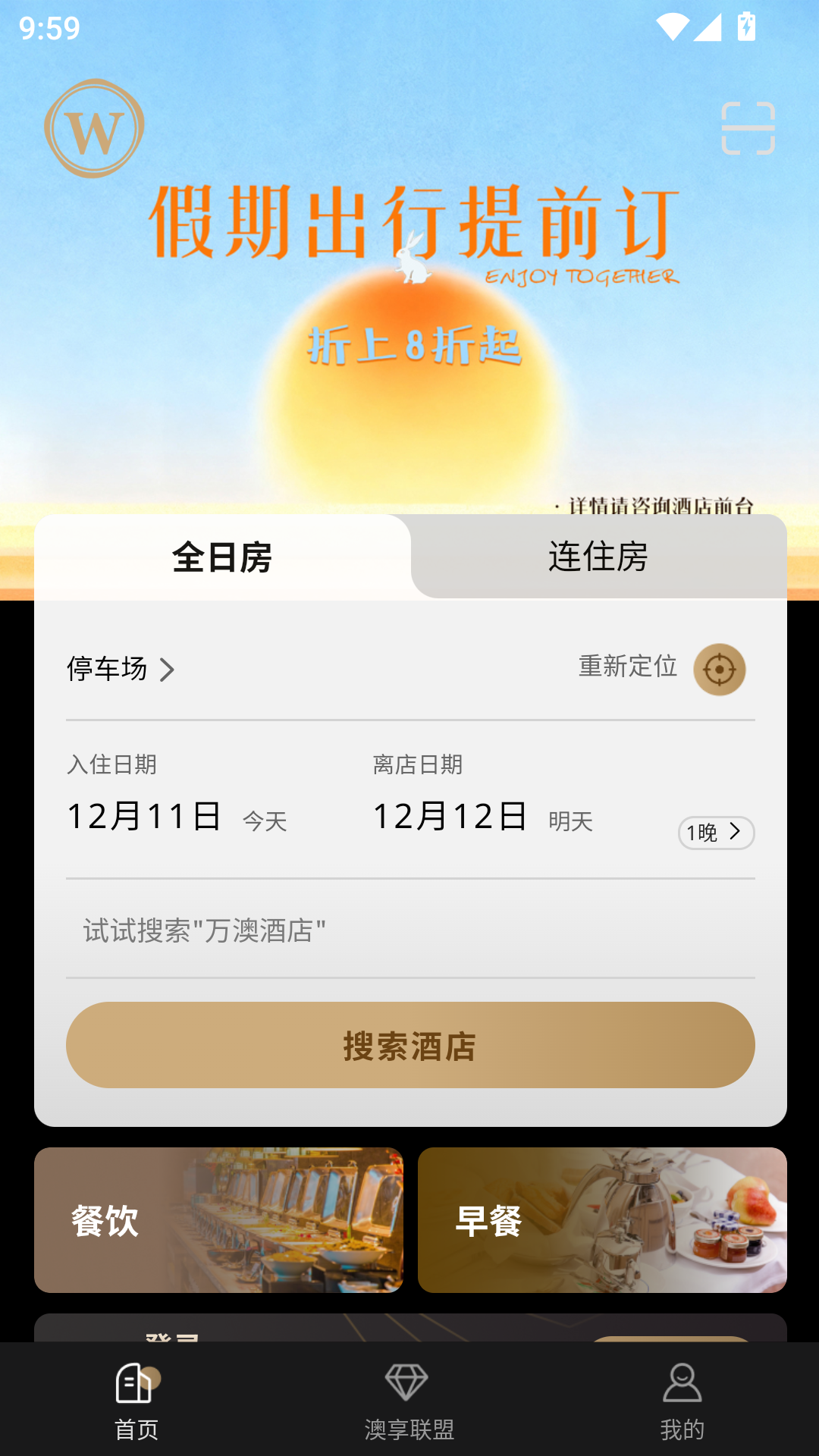The width and height of the screenshot is (819, 1456).
Task: Change the check-out date 12月12日
Action: [450, 817]
